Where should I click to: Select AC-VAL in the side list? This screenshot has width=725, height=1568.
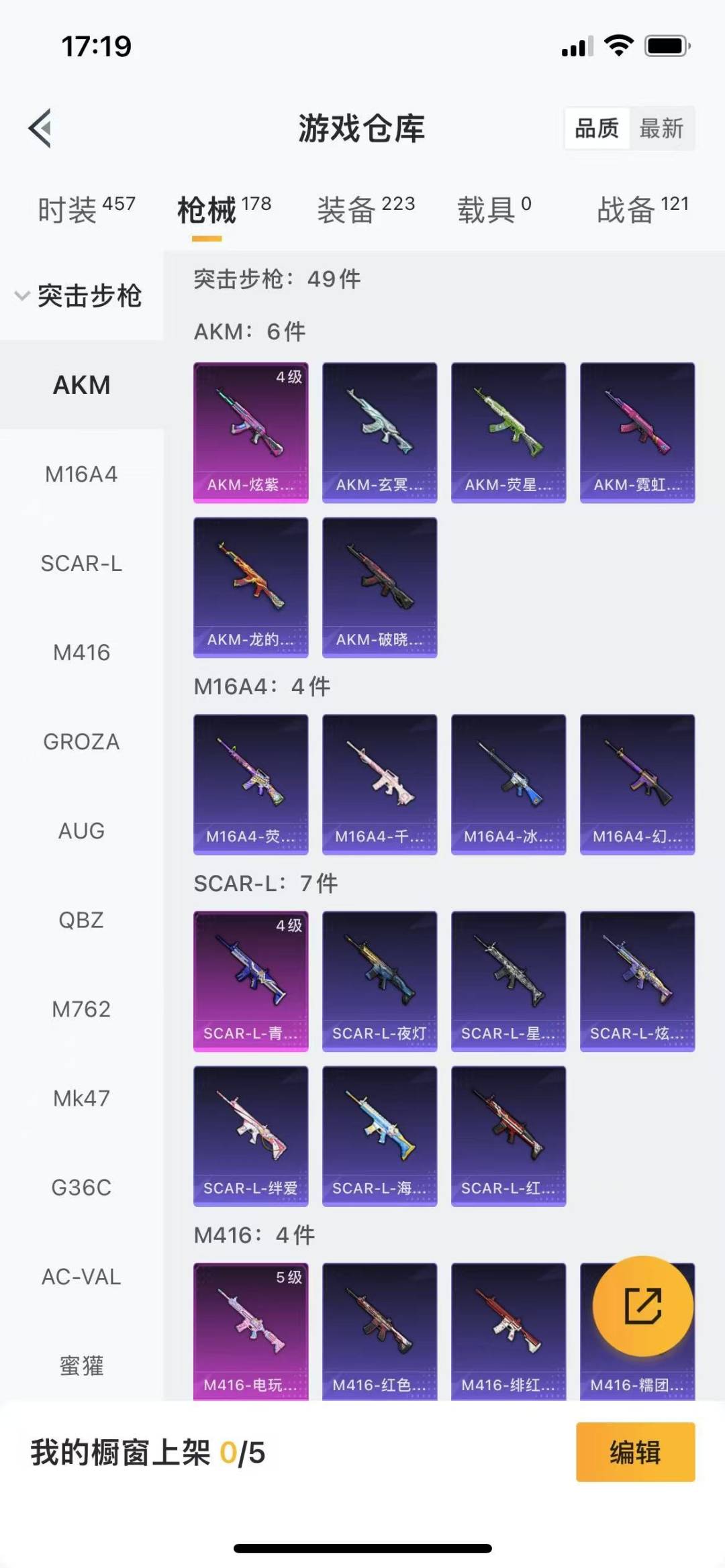[81, 1277]
